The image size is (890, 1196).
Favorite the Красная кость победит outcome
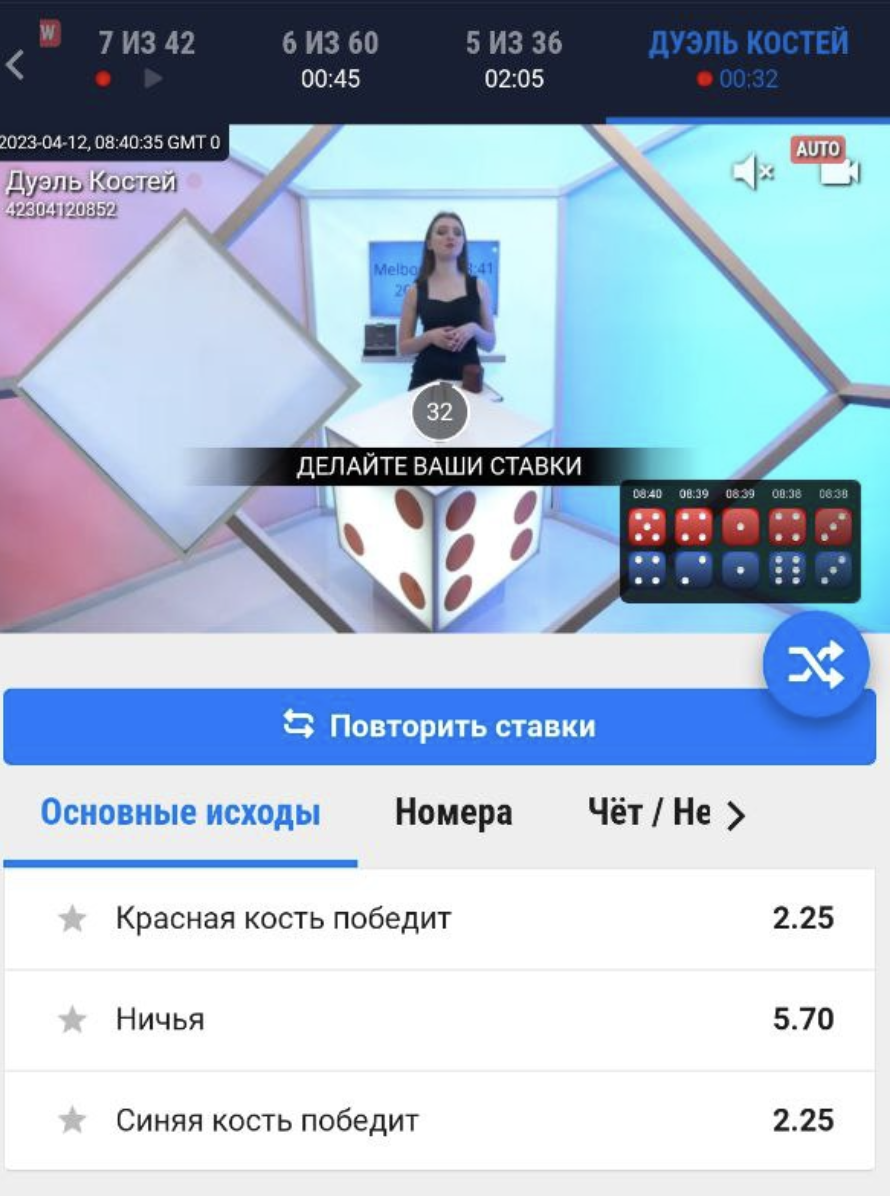pos(72,918)
